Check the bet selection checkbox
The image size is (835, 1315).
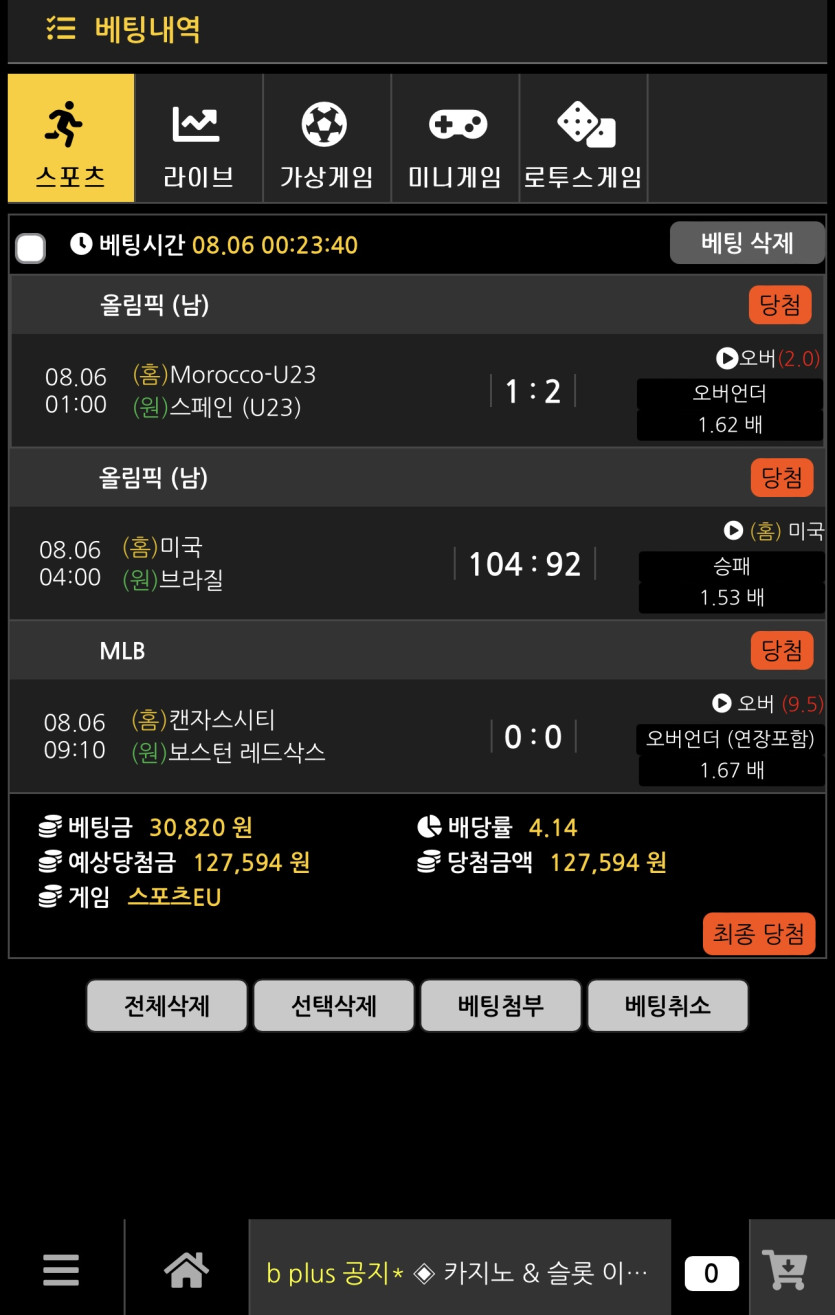[31, 248]
